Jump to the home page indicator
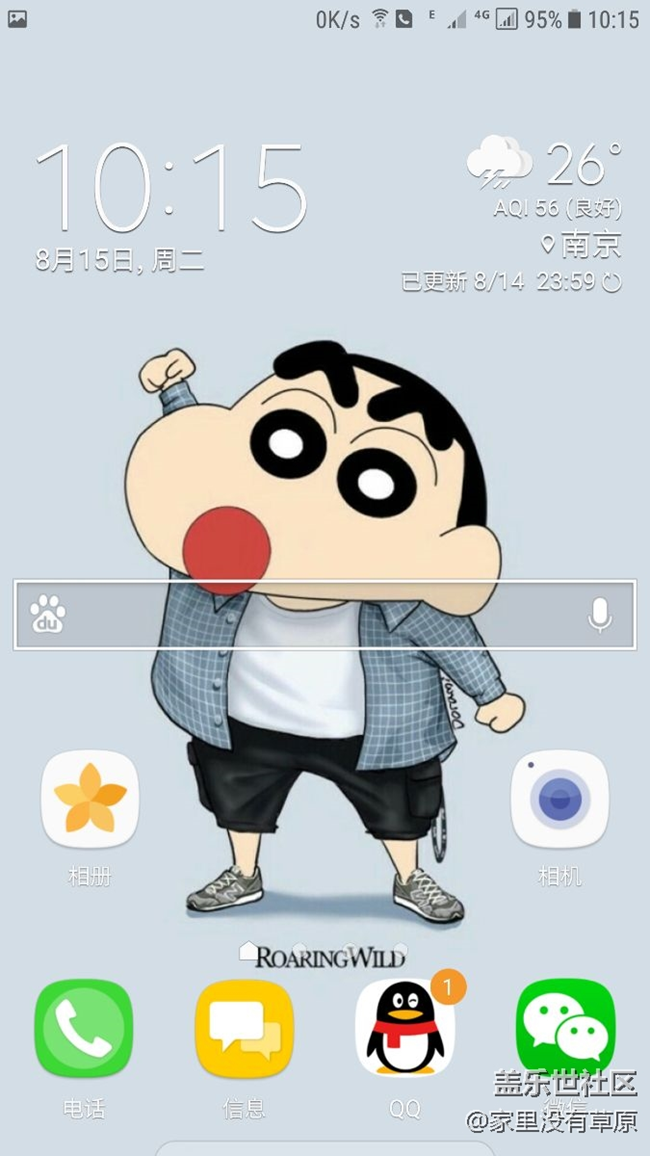Screen dimensions: 650x1156 pyautogui.click(x=248, y=951)
